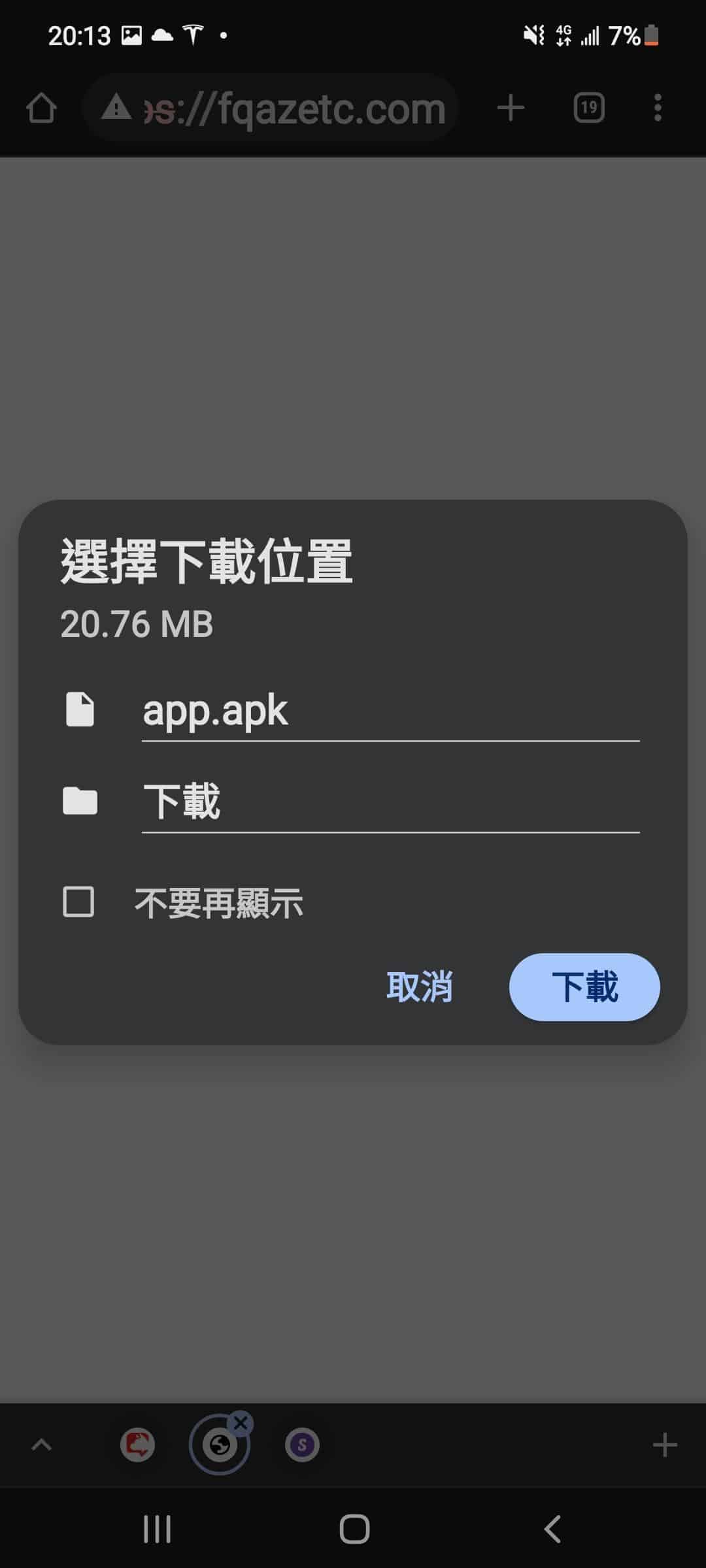Screen dimensions: 706x1568
Task: Switch to the purple S tab
Action: [x=302, y=1445]
